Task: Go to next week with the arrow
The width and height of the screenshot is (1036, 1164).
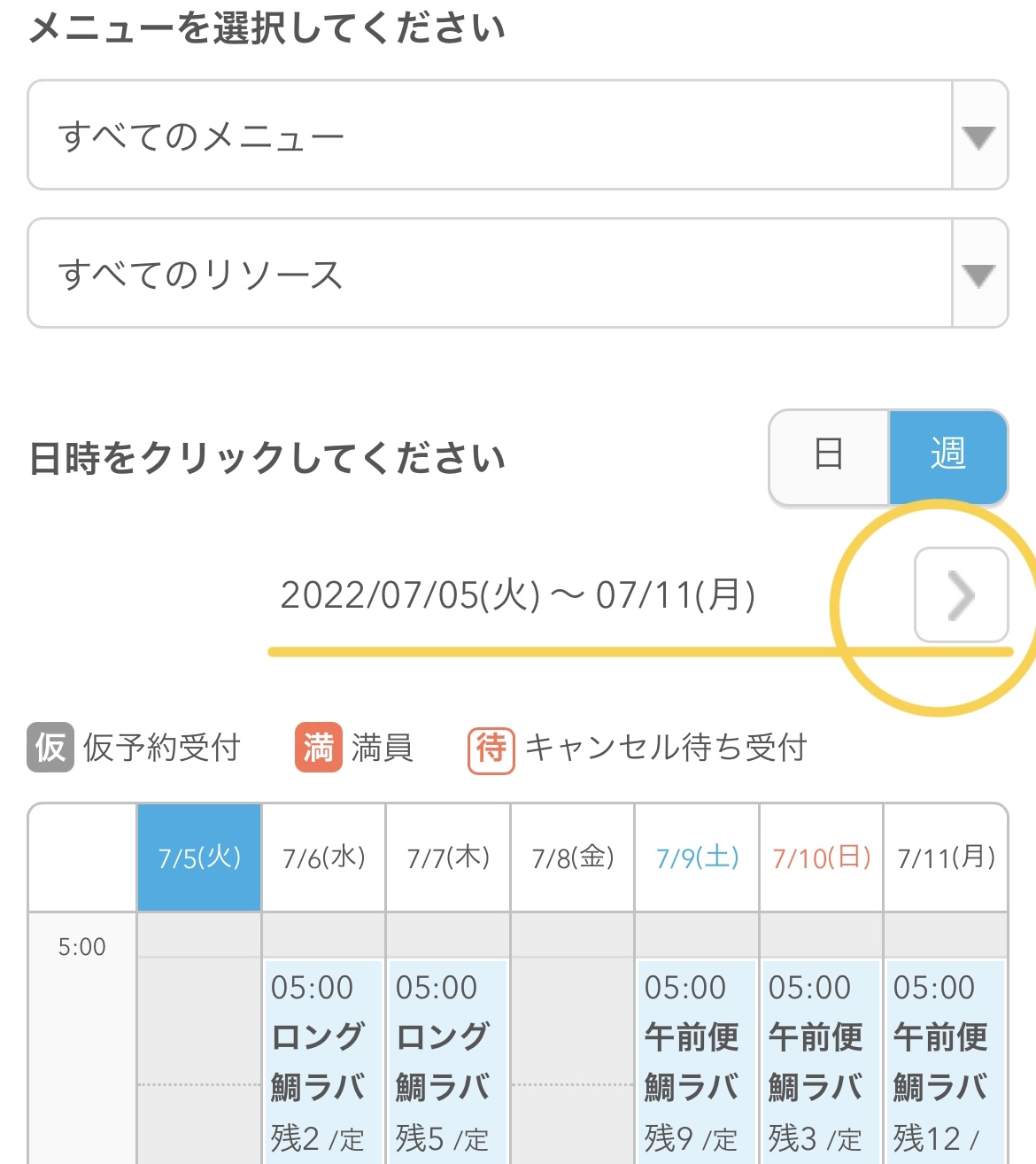Action: coord(961,594)
